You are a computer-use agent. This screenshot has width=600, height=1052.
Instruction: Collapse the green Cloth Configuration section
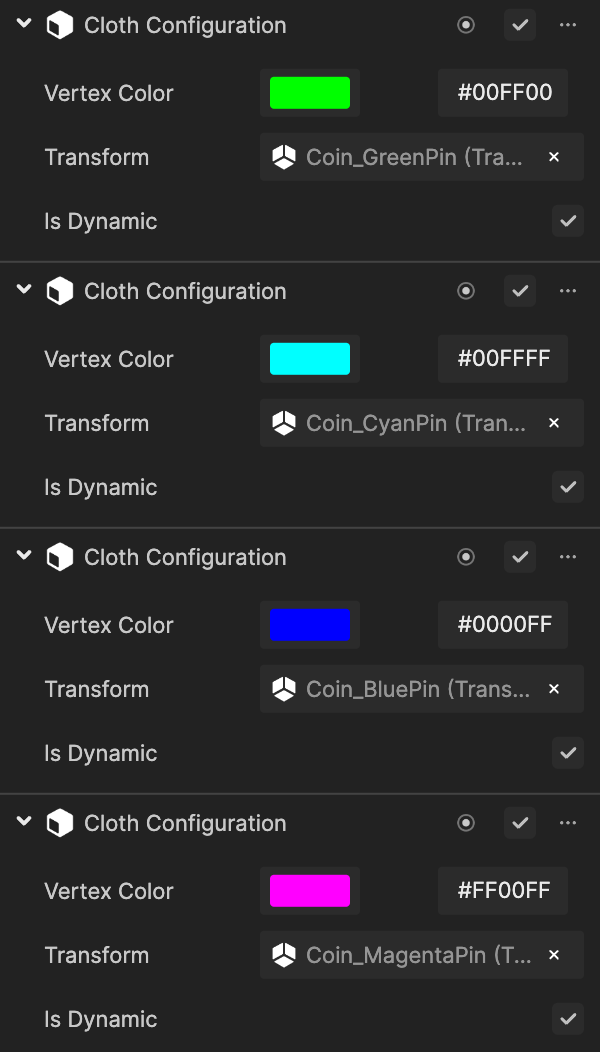point(24,23)
